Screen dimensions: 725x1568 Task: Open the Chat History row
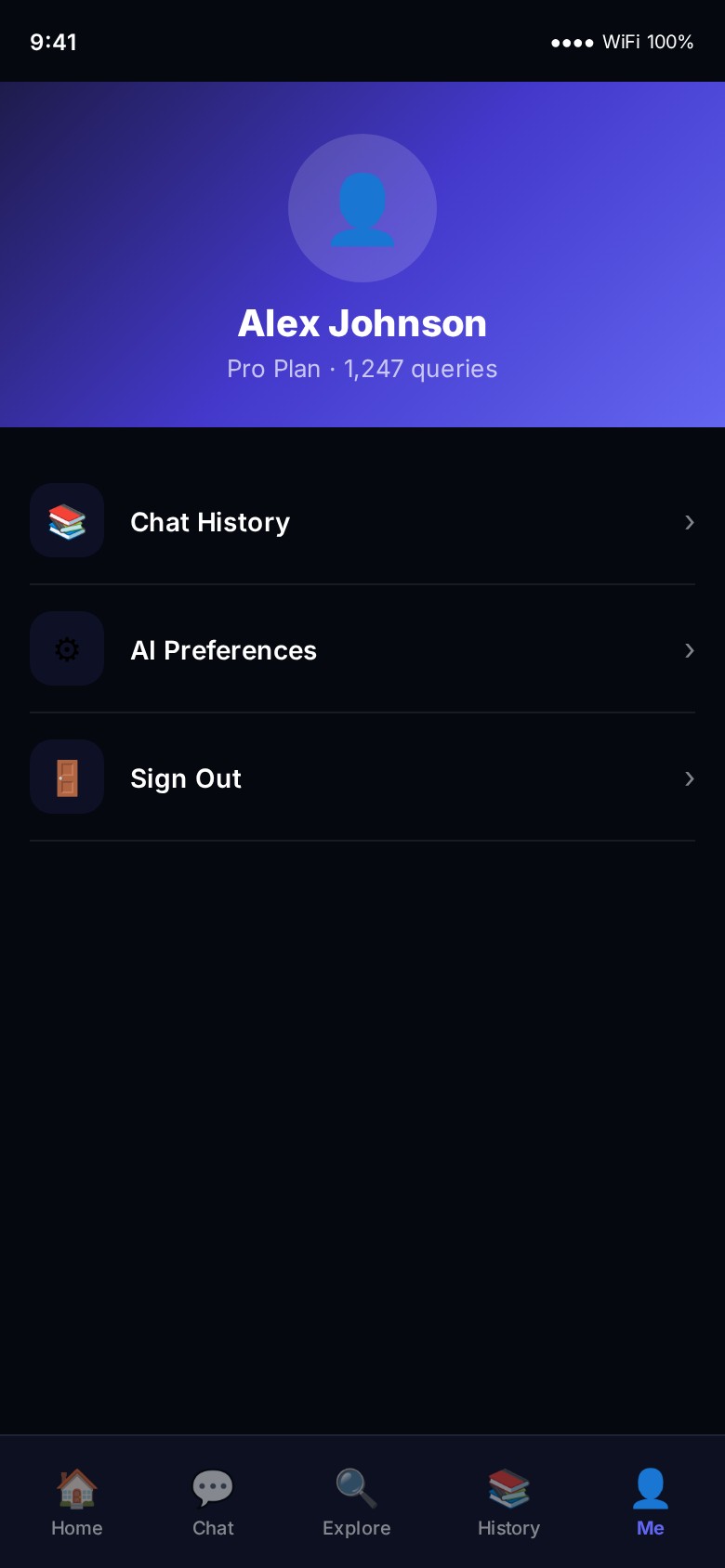pos(362,521)
